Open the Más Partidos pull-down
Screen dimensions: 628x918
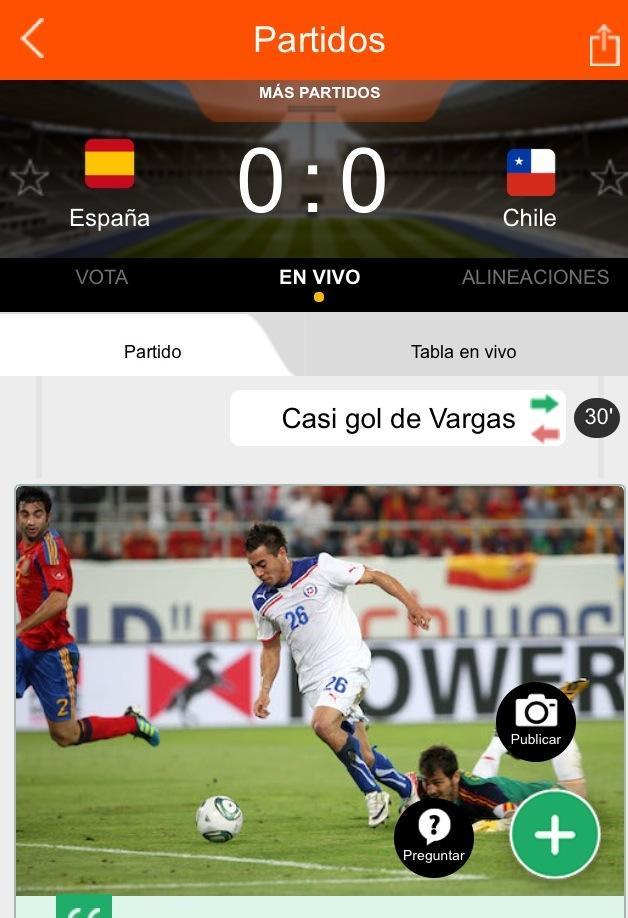point(319,93)
